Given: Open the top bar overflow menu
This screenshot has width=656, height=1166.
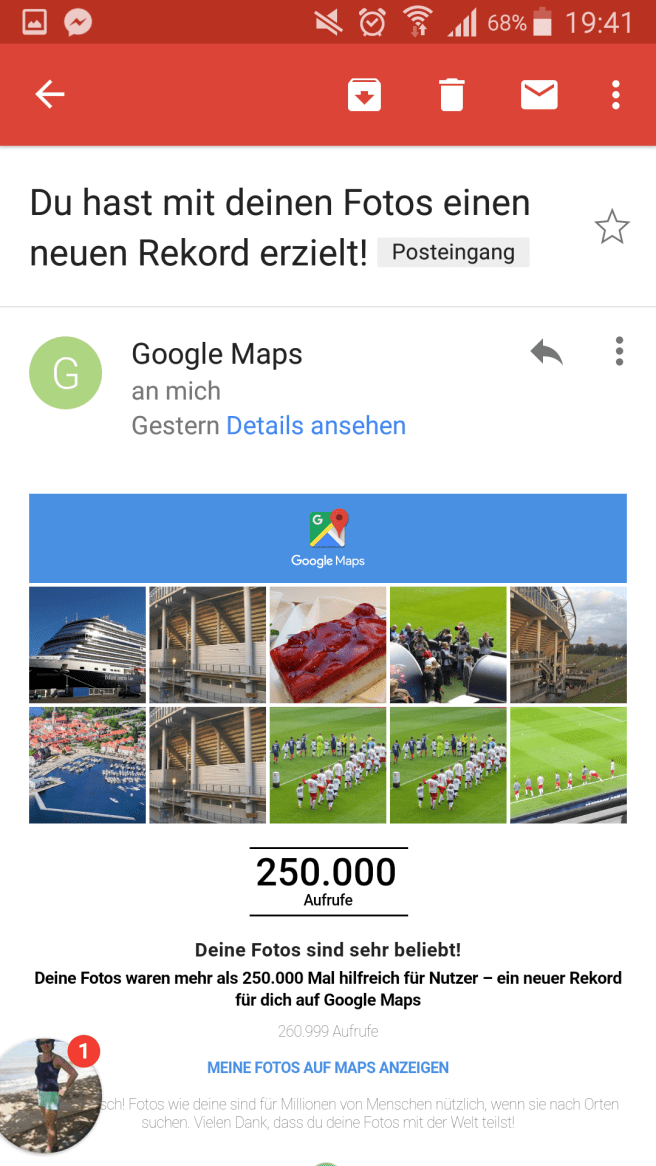Looking at the screenshot, I should tap(616, 95).
